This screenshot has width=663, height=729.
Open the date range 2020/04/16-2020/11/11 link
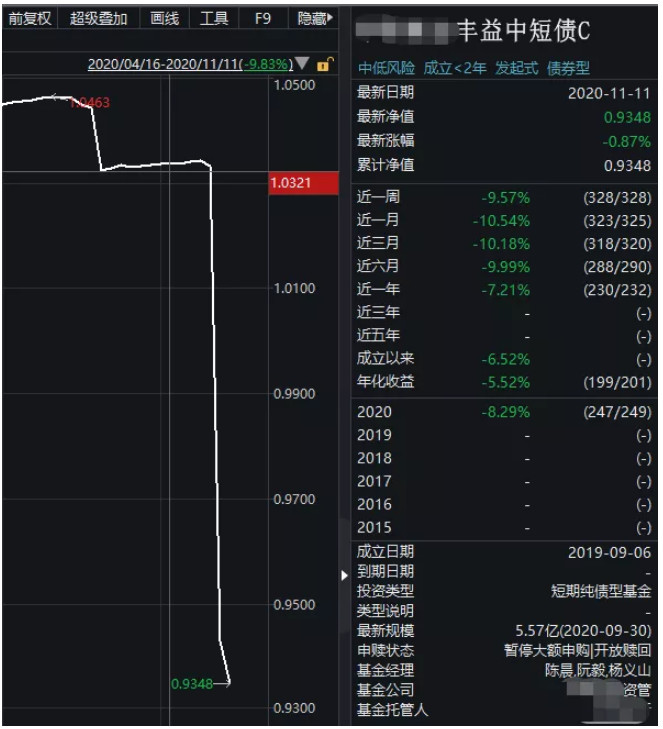[x=165, y=64]
